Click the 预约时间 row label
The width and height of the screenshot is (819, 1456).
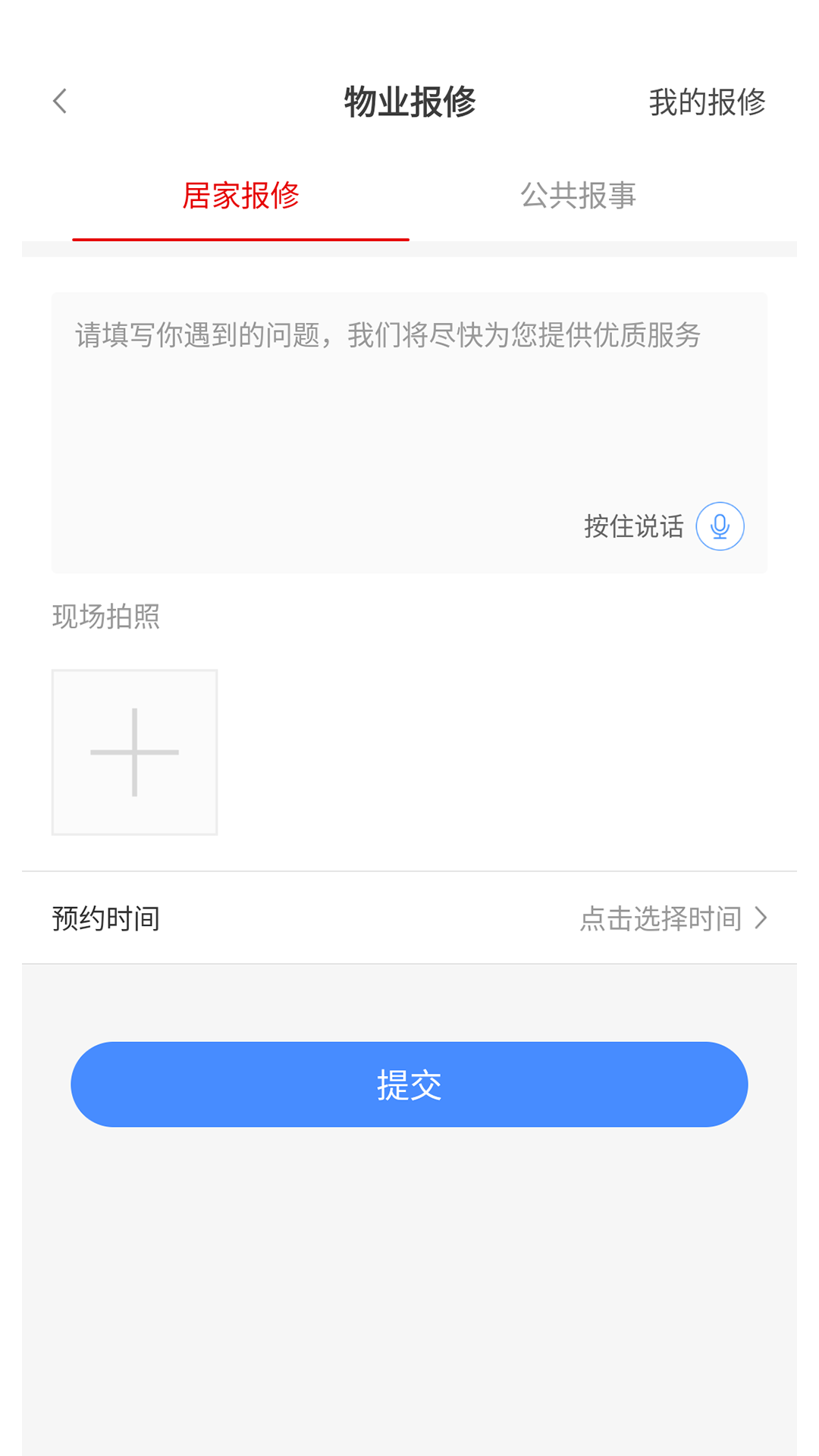tap(105, 918)
